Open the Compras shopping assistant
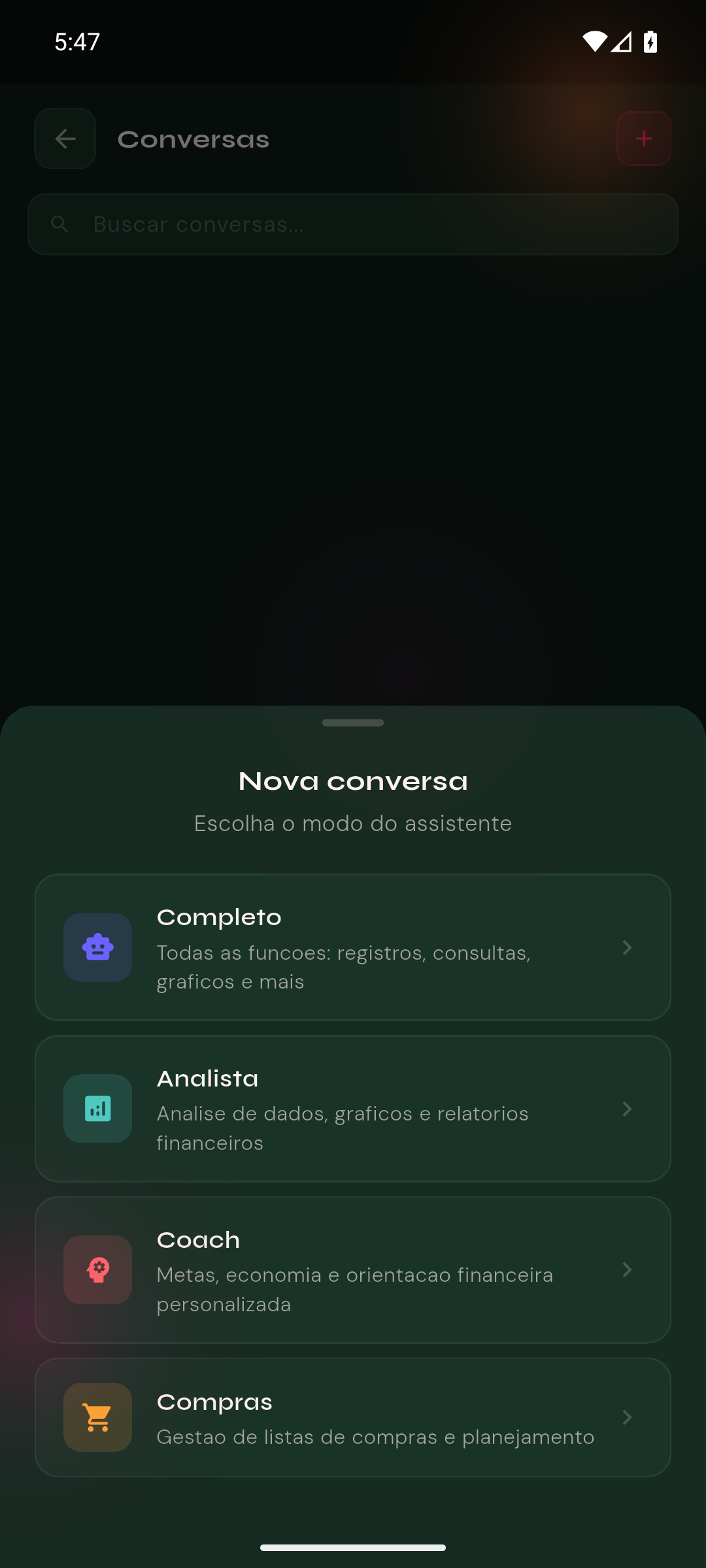Image resolution: width=706 pixels, height=1568 pixels. tap(353, 1417)
